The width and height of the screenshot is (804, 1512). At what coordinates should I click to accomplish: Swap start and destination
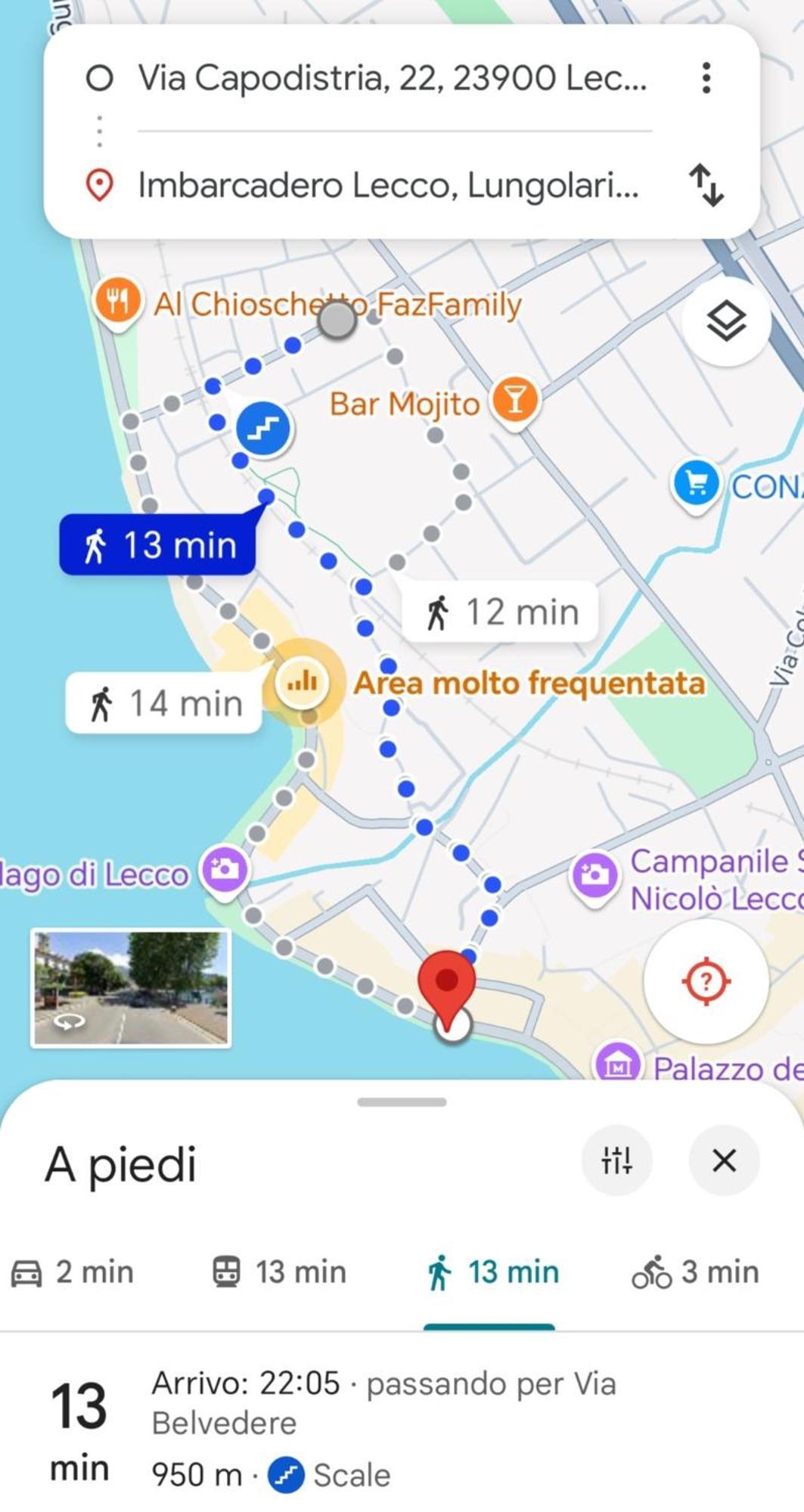coord(706,185)
